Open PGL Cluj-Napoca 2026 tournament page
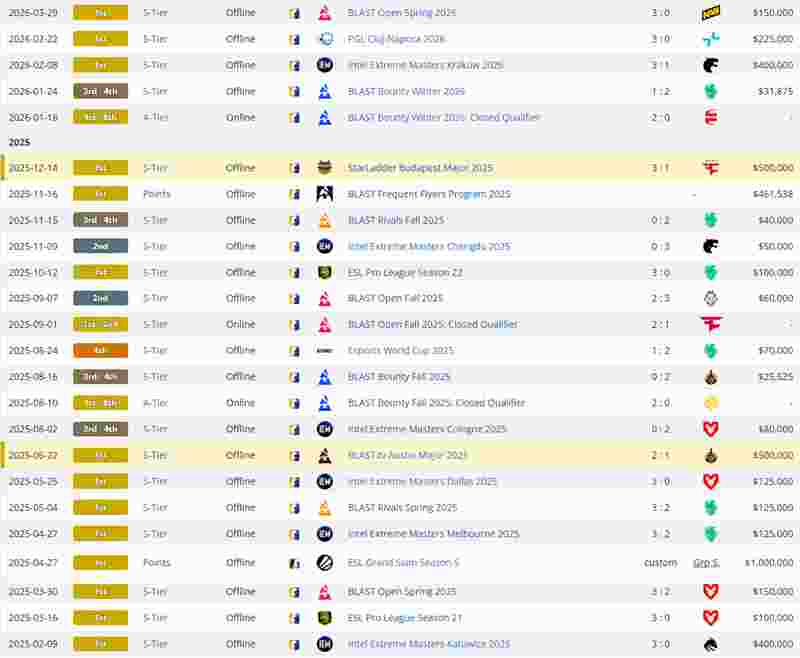Image resolution: width=800 pixels, height=658 pixels. point(396,39)
